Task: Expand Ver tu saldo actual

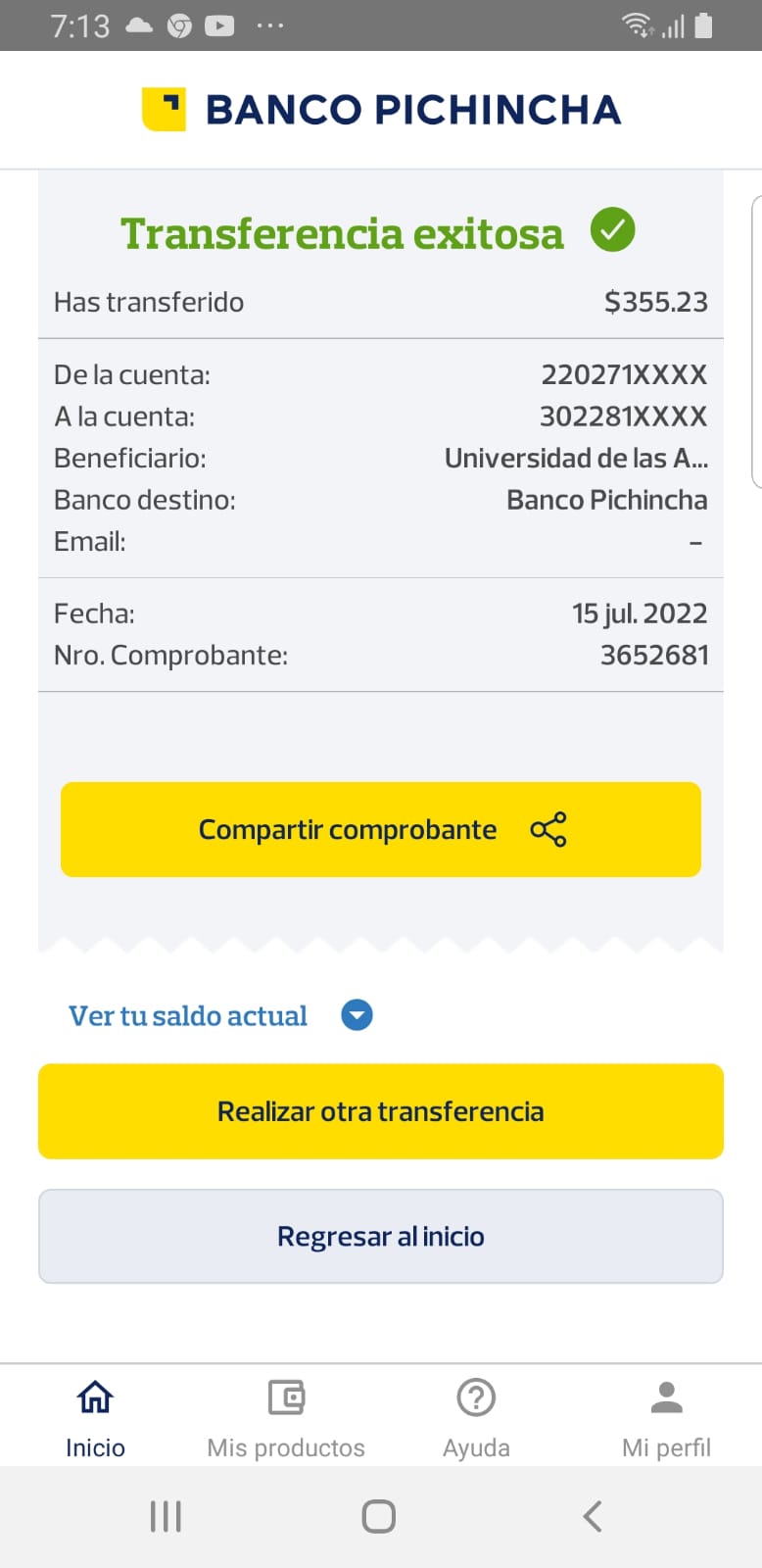Action: tap(357, 1015)
